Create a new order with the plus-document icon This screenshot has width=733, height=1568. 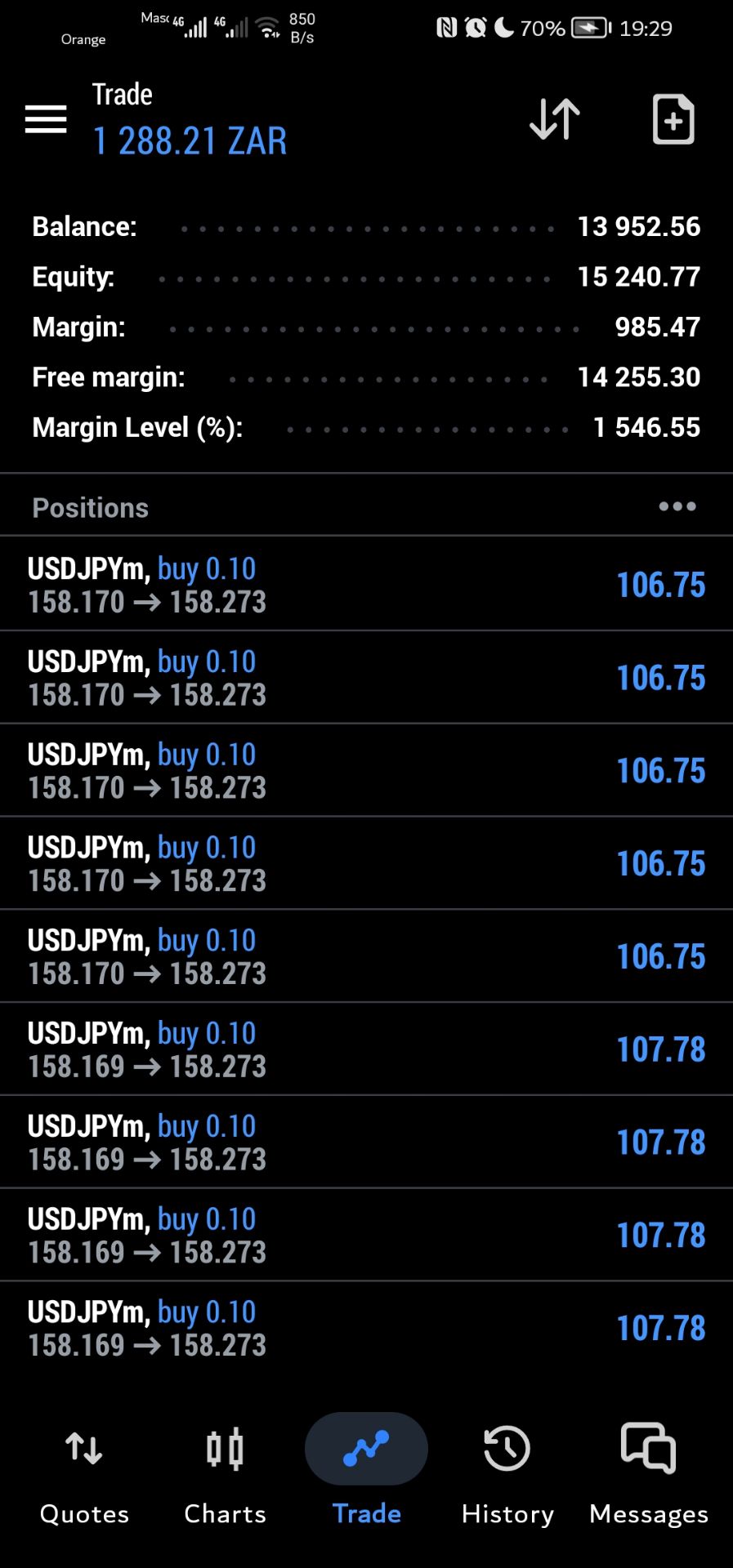pos(673,119)
